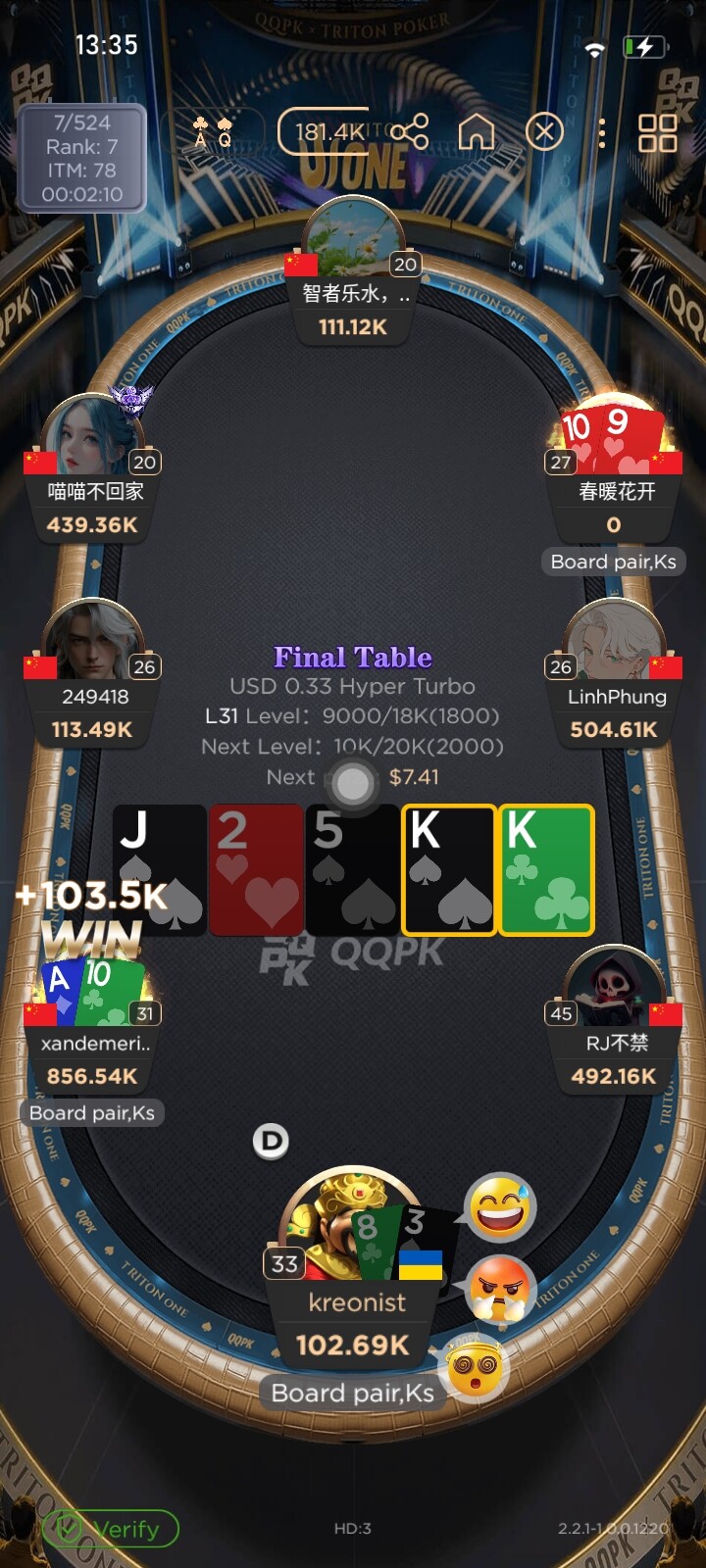Image resolution: width=706 pixels, height=1568 pixels.
Task: View player RJ不禁's profile
Action: 615,987
